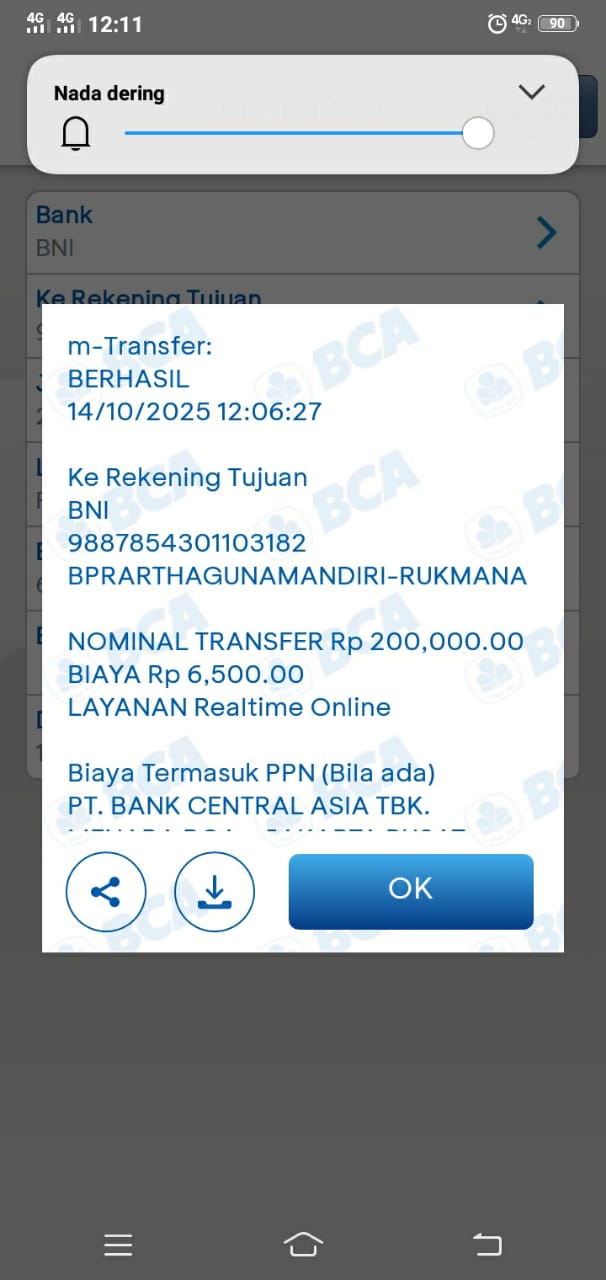Expand the Nada dering volume panel

(532, 93)
